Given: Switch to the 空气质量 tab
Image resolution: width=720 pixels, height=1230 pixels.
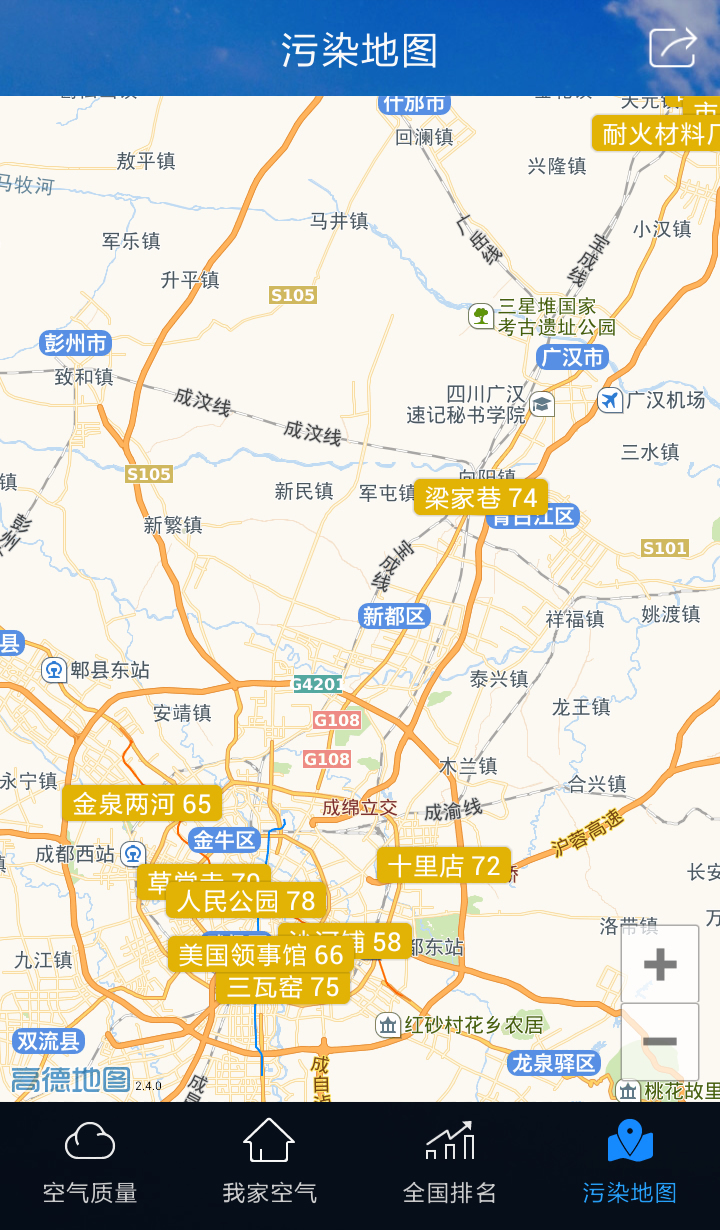Looking at the screenshot, I should [x=90, y=1165].
